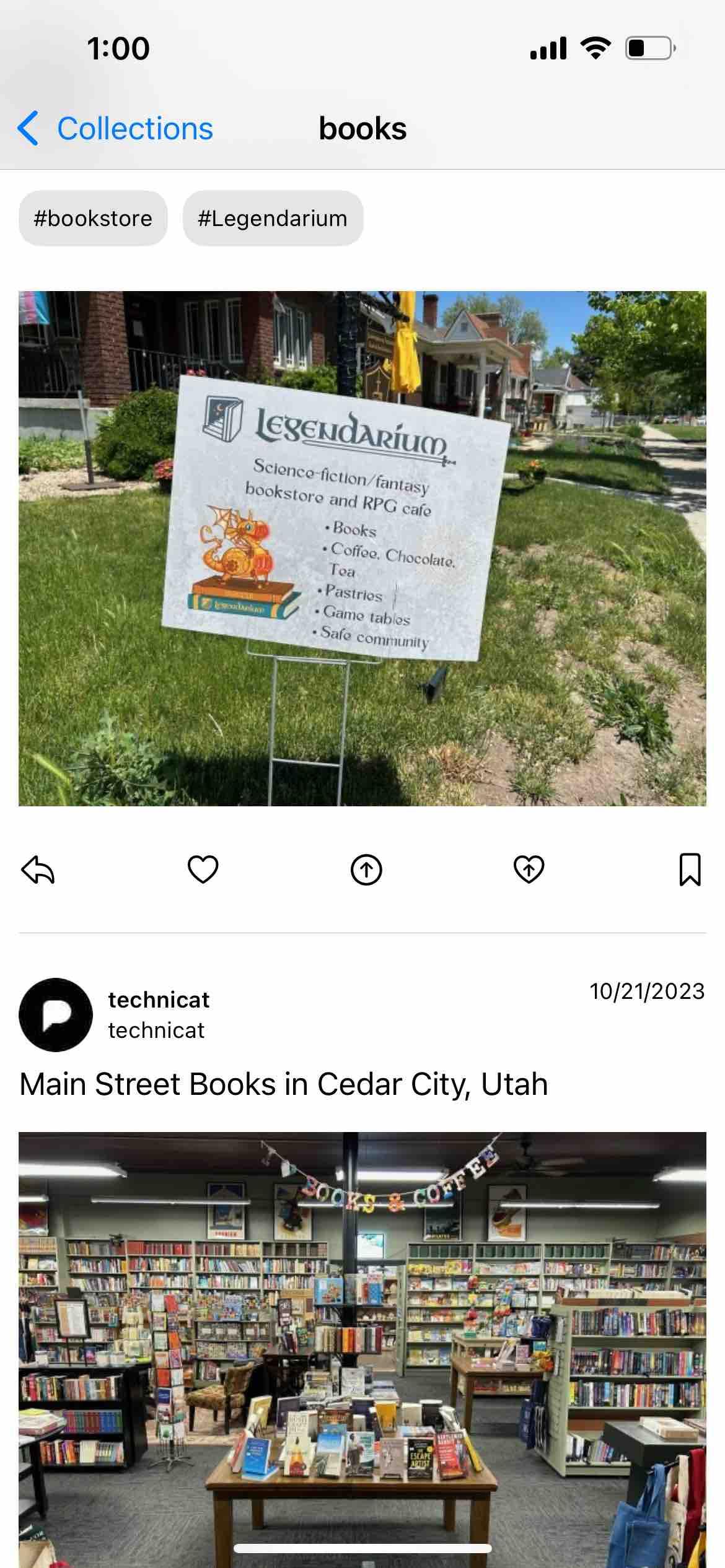
Task: Open the #bookstore hashtag chip
Action: (93, 219)
